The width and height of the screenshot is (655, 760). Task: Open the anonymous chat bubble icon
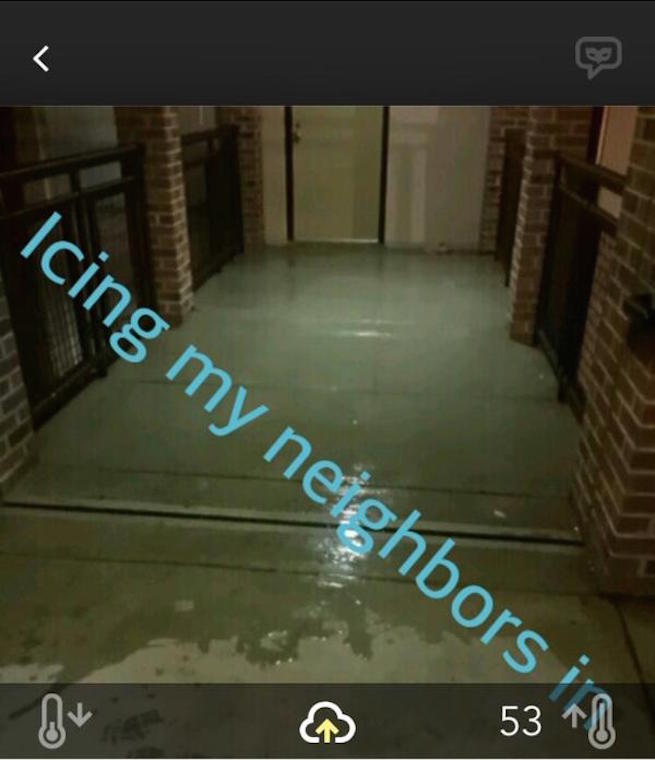598,57
